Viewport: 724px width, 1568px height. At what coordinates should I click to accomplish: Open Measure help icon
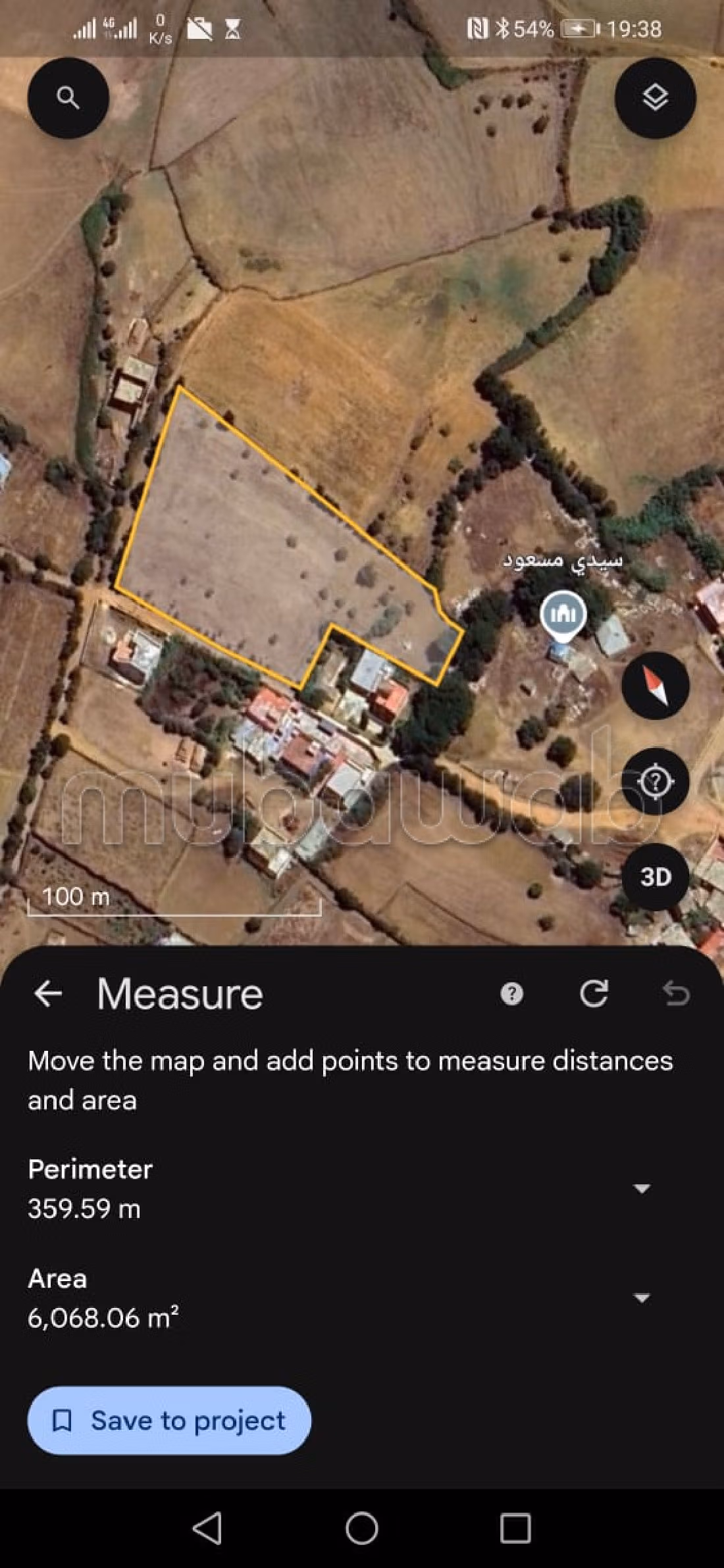coord(511,994)
